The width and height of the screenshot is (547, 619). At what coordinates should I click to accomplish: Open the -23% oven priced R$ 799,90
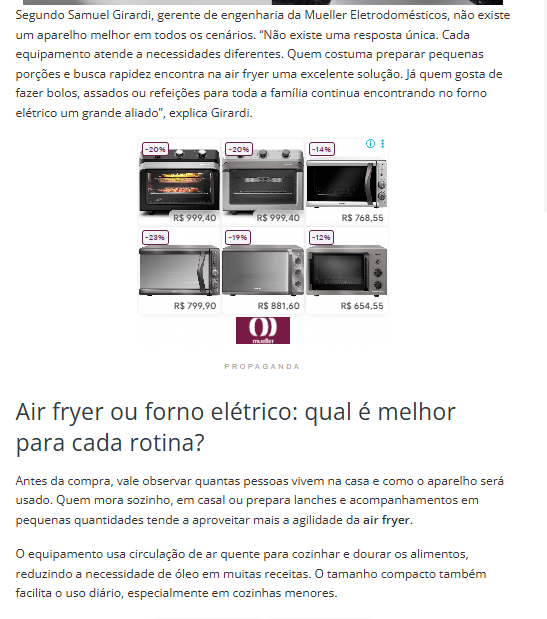tap(179, 270)
